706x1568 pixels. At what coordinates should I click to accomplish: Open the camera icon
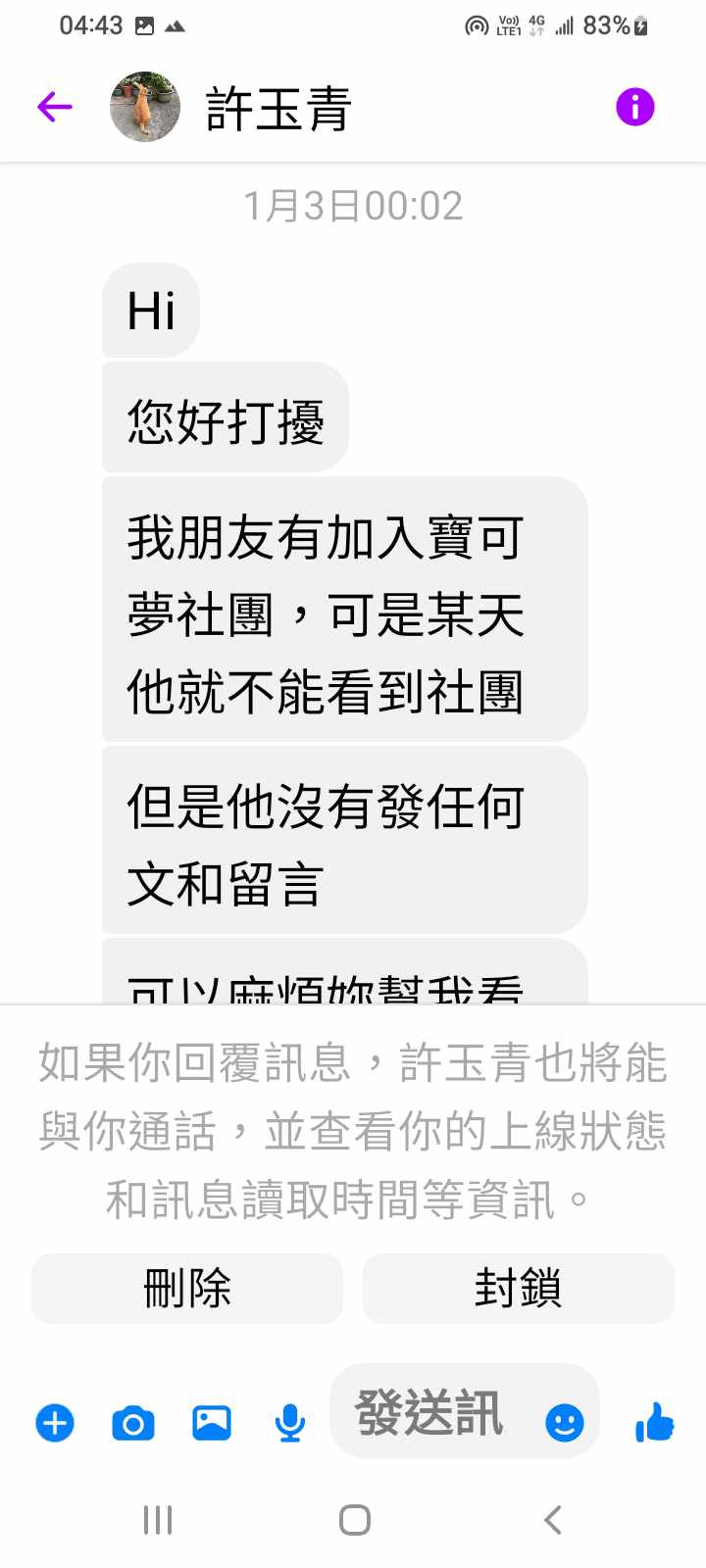(133, 1422)
